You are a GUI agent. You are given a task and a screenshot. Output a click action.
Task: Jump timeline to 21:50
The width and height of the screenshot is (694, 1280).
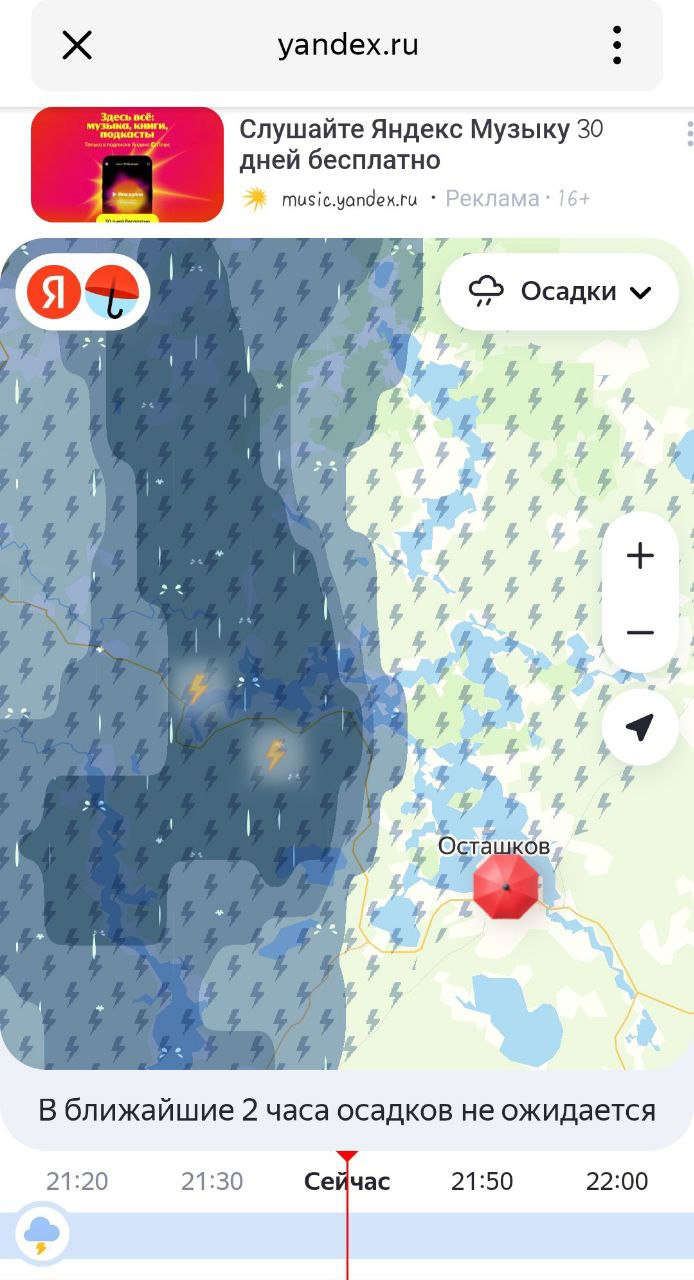click(482, 1181)
